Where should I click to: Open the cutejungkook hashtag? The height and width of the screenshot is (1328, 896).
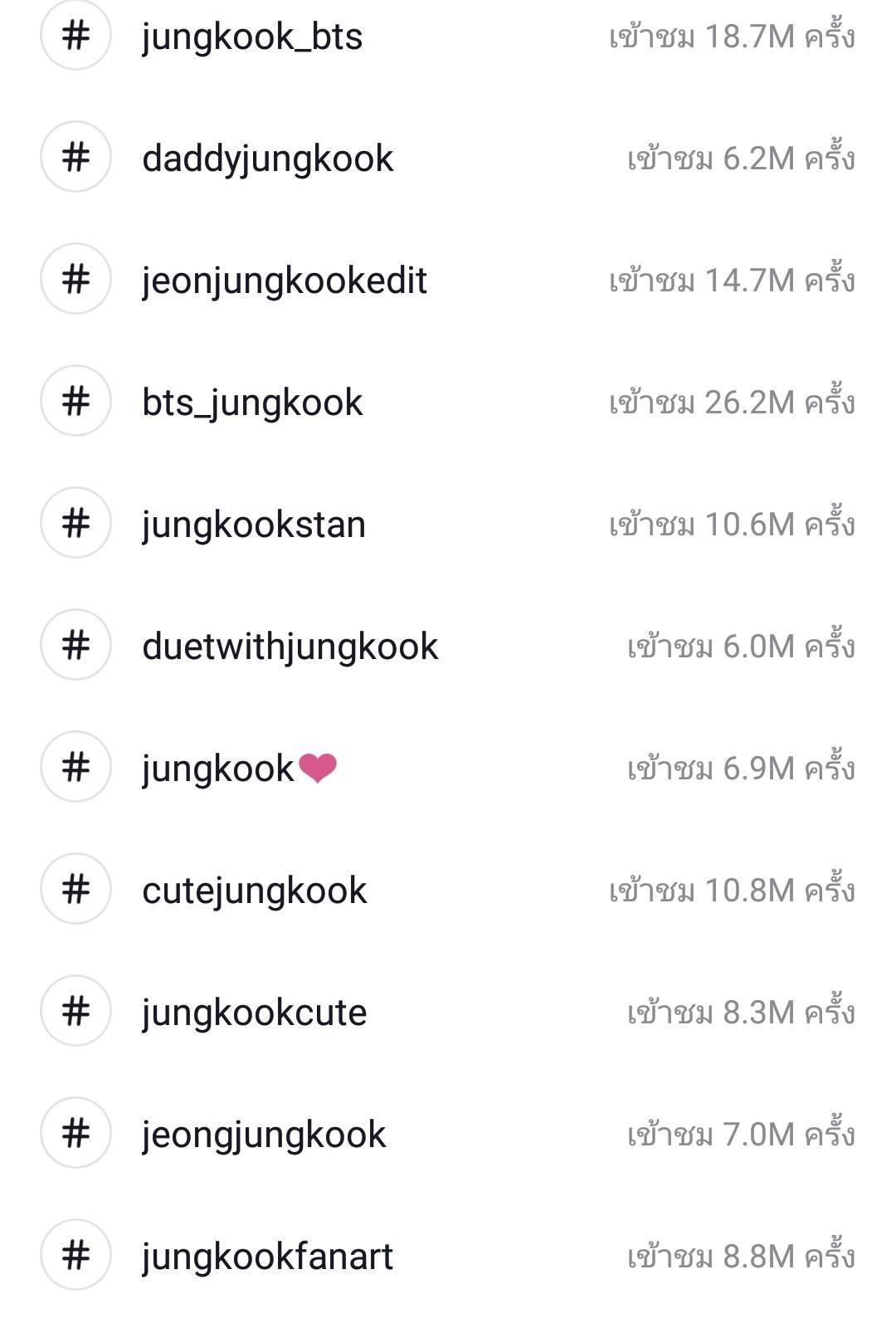[254, 891]
